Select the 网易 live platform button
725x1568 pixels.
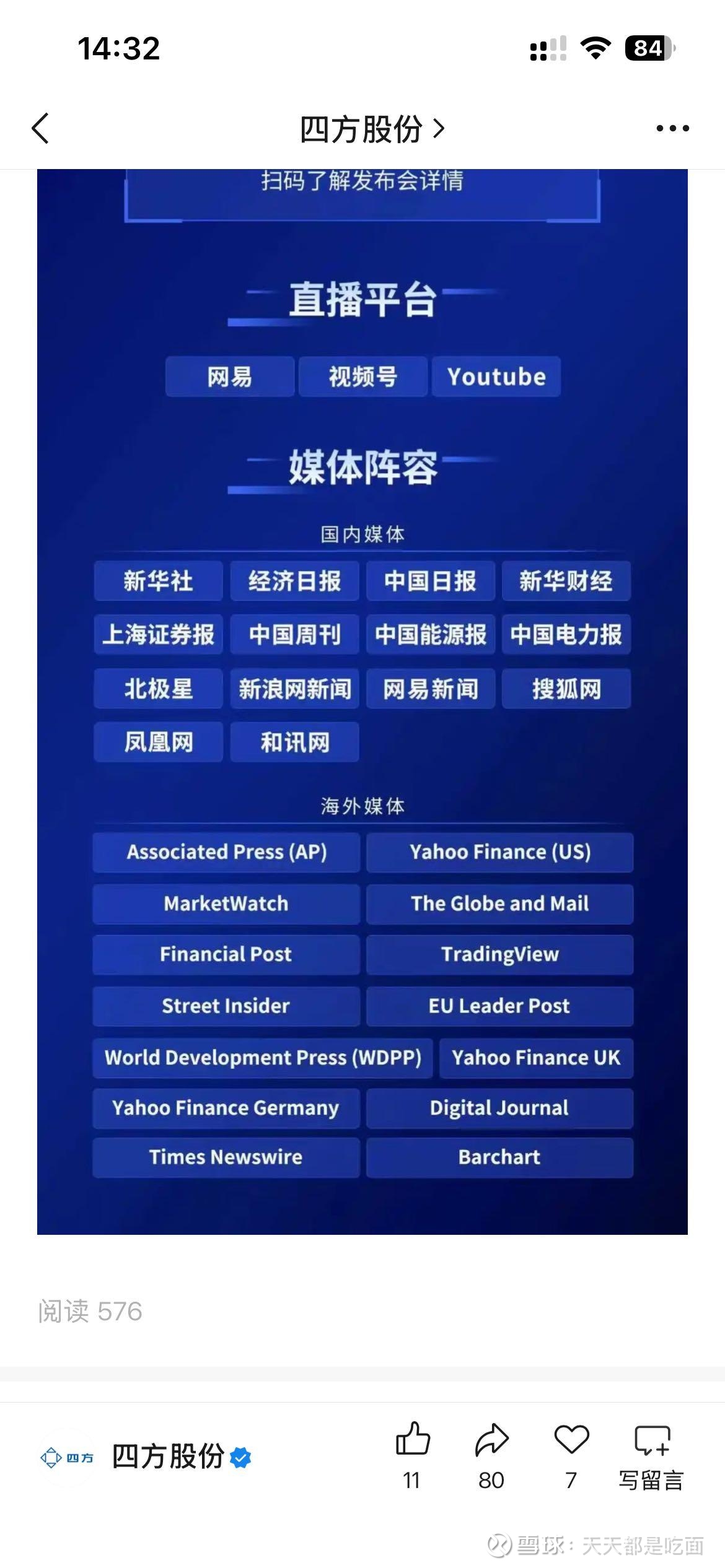pyautogui.click(x=230, y=377)
